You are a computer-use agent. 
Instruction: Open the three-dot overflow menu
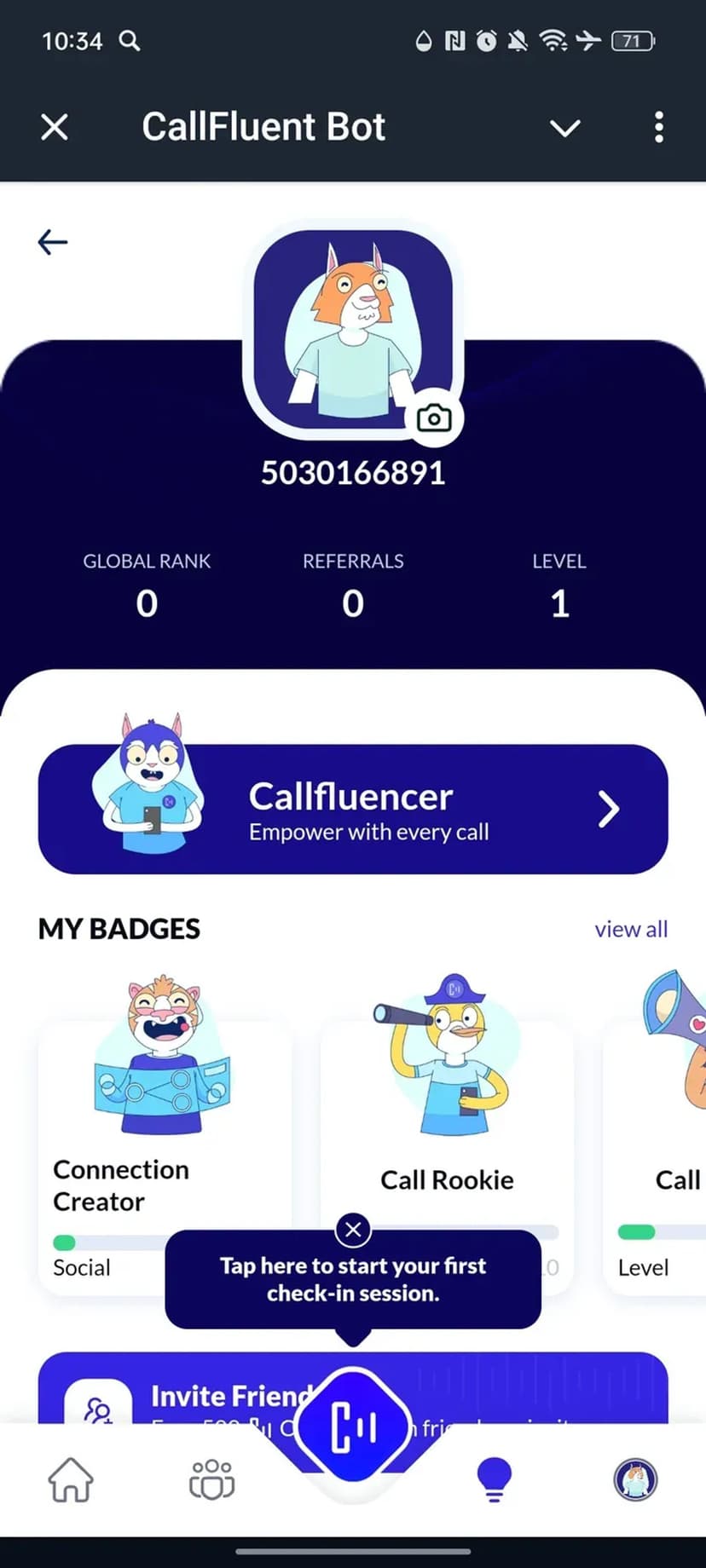coord(658,128)
